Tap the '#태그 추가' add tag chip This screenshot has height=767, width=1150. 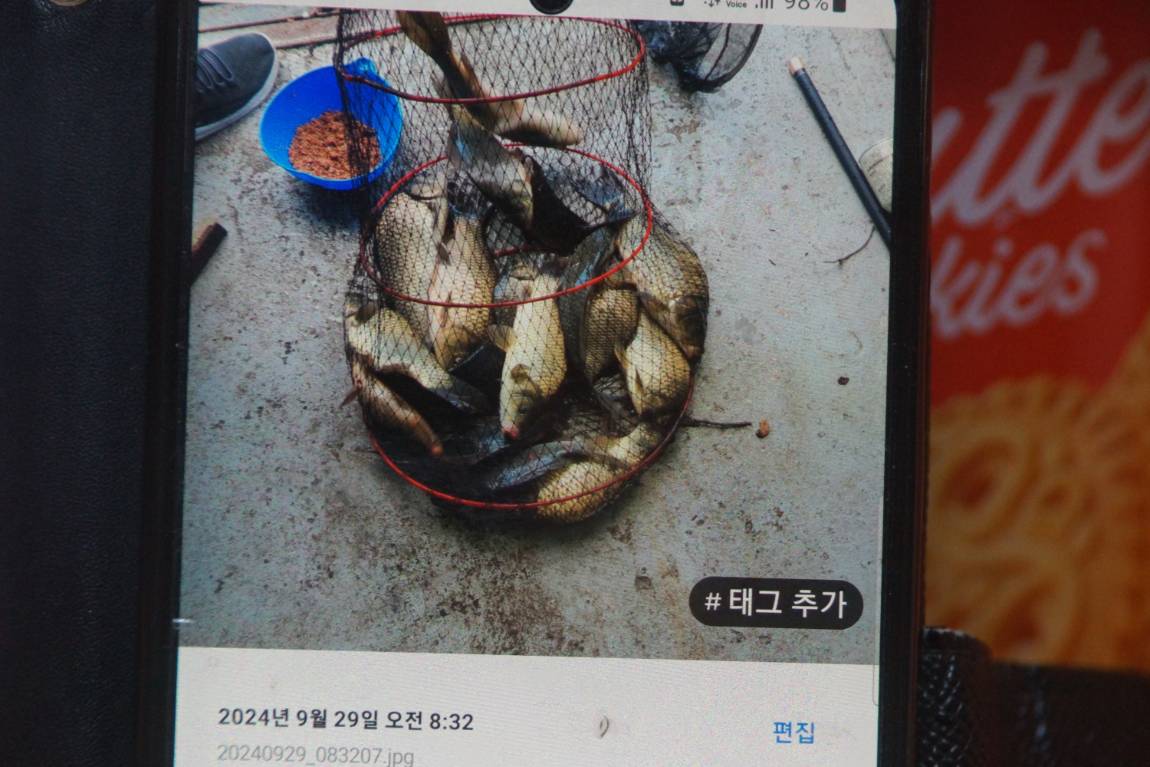coord(776,603)
